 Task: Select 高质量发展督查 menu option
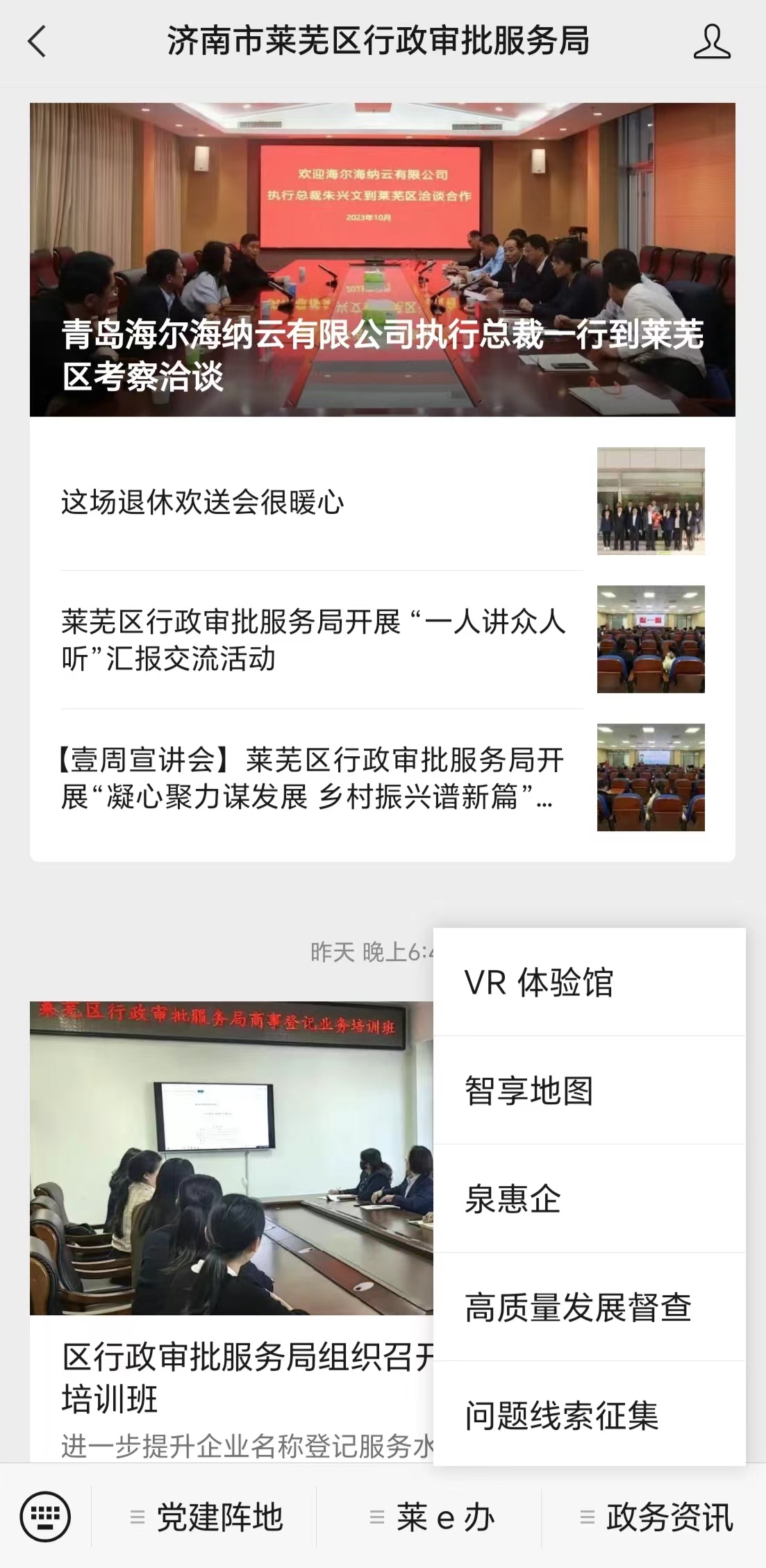point(589,1307)
